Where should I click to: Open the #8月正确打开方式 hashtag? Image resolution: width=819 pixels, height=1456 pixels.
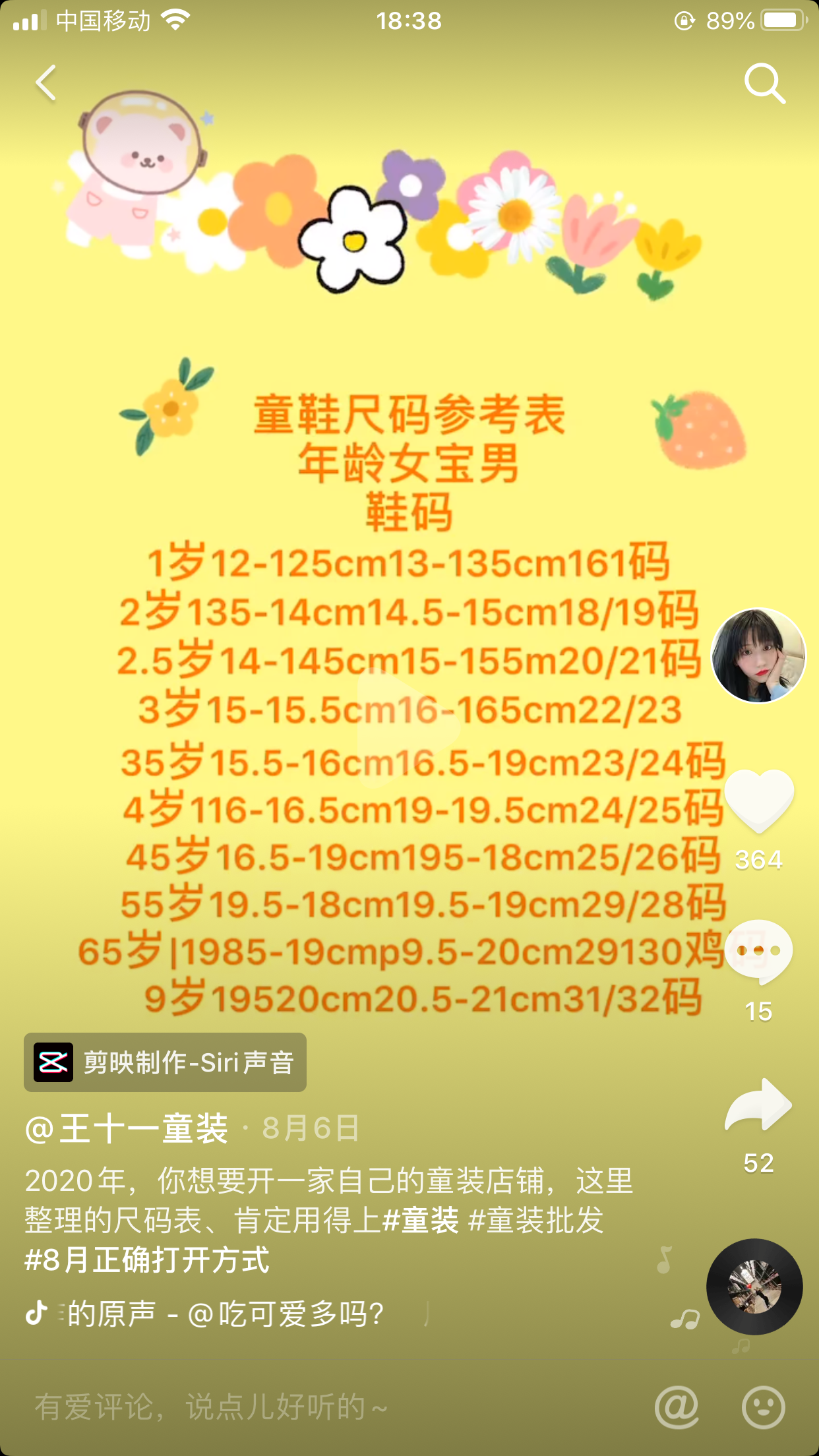pos(147,1260)
